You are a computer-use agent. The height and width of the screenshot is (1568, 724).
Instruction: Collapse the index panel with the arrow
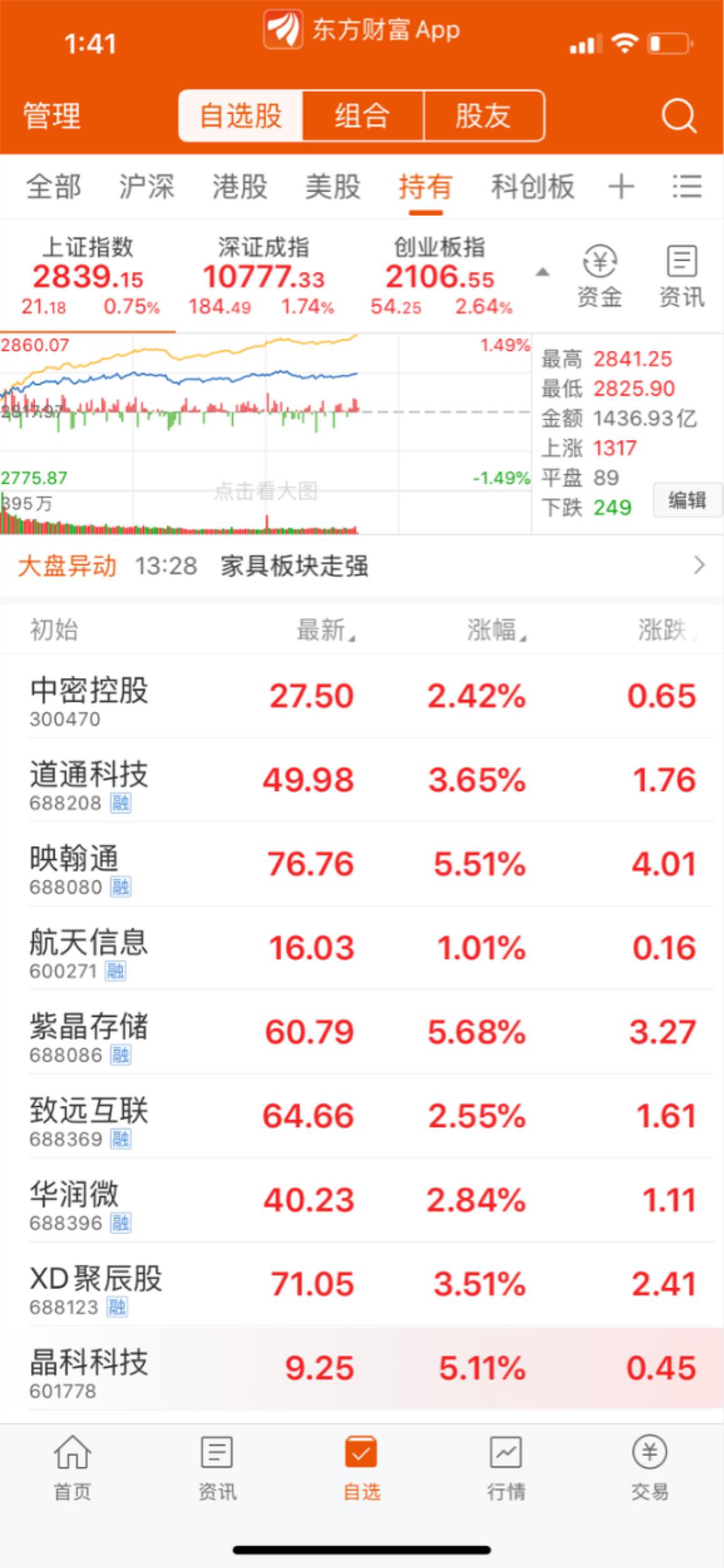tap(542, 272)
